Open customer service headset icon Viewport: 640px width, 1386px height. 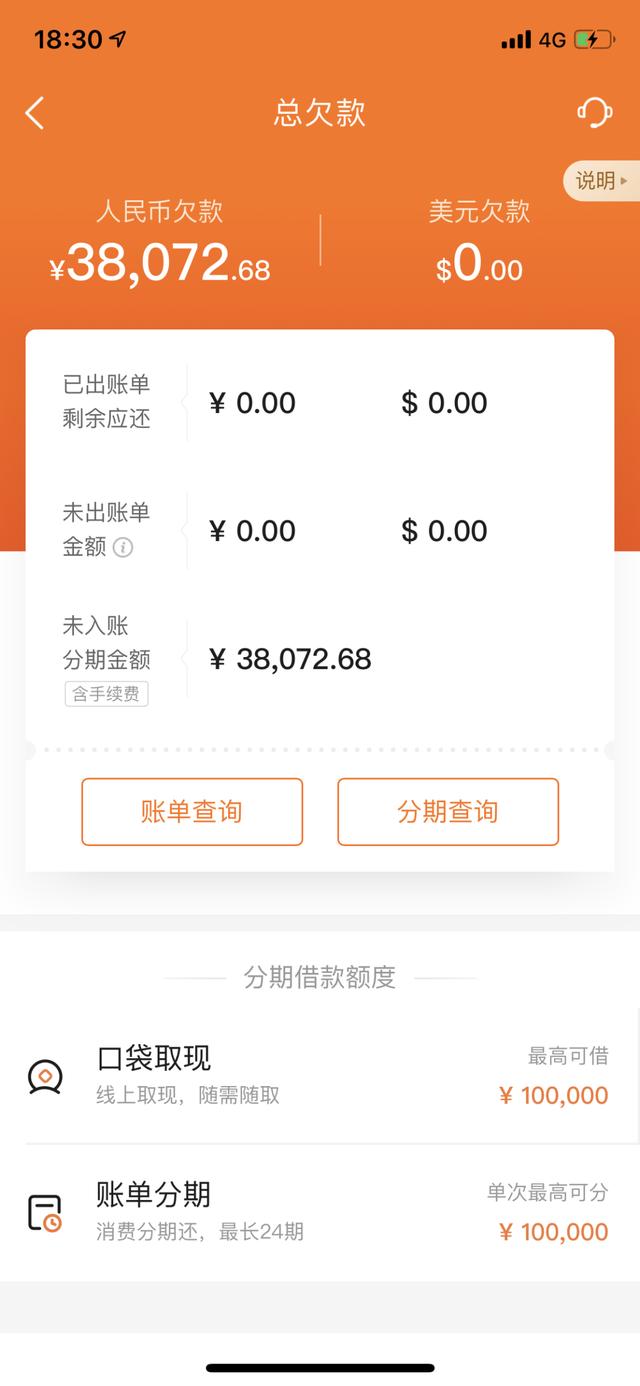tap(595, 112)
